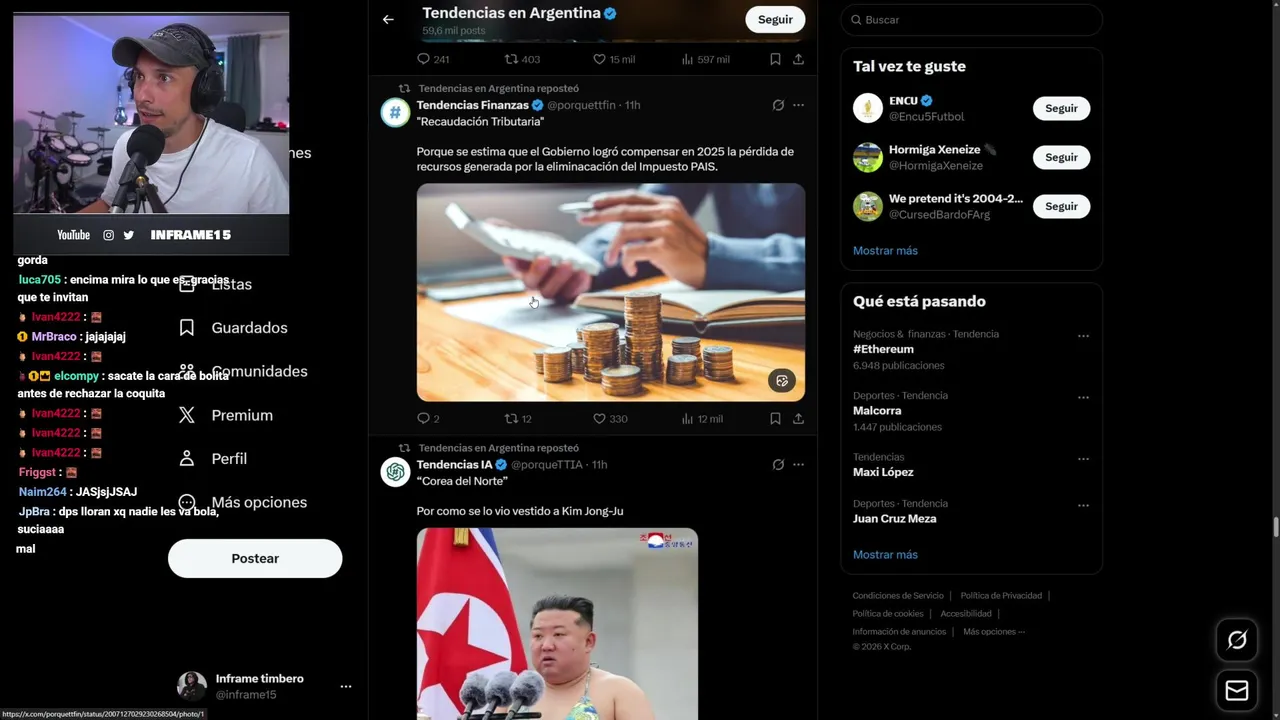
Task: Open overflow menu on Tendencias IA post
Action: 798,464
